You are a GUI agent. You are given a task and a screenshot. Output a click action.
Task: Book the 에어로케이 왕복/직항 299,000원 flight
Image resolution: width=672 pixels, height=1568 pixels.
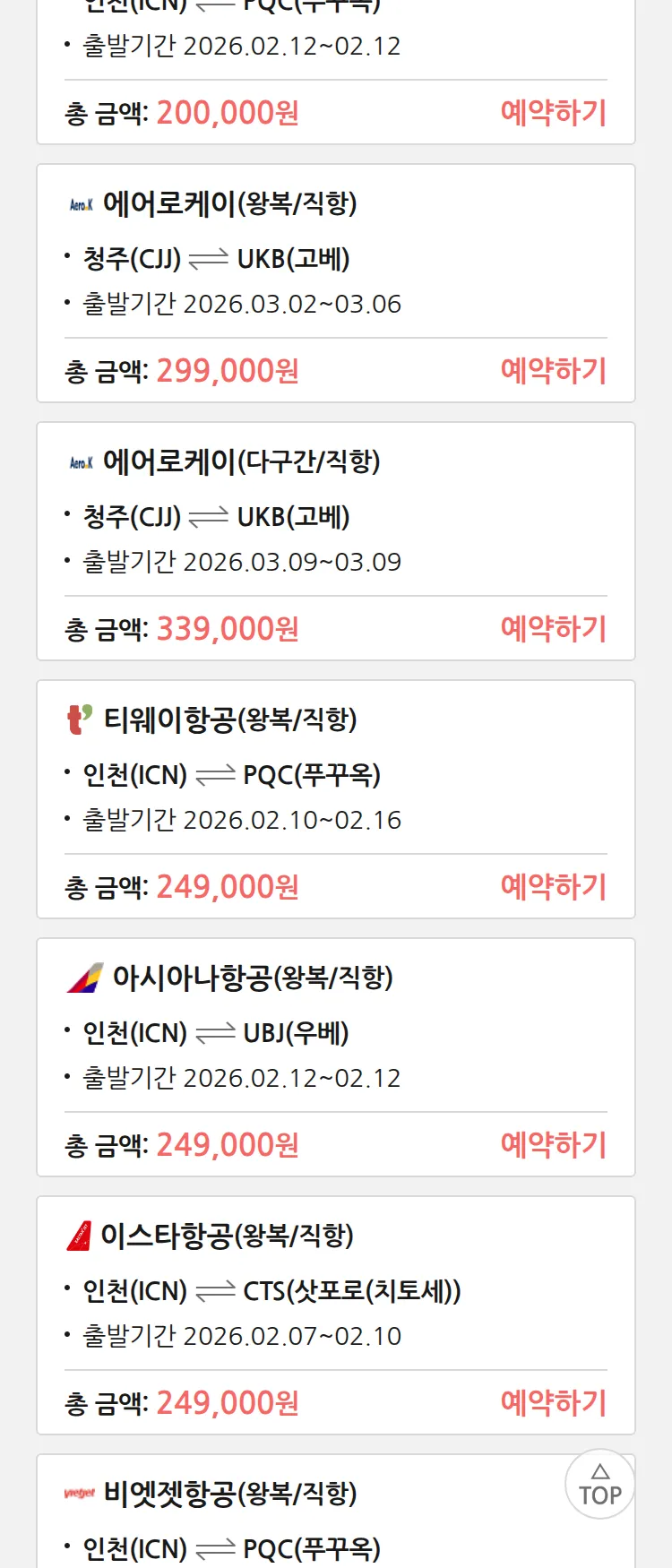pos(553,371)
